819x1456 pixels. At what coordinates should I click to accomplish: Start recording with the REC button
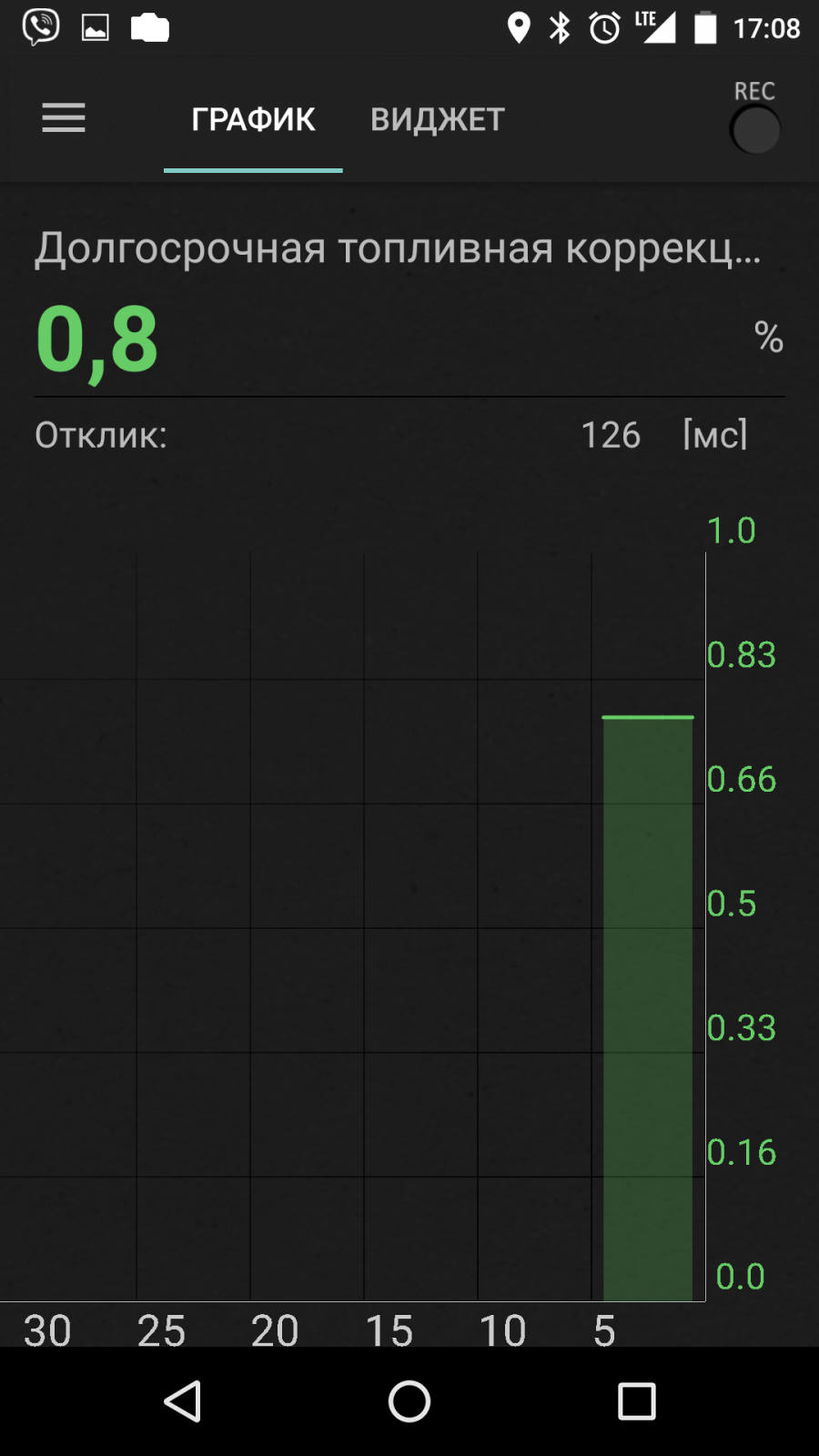point(755,130)
